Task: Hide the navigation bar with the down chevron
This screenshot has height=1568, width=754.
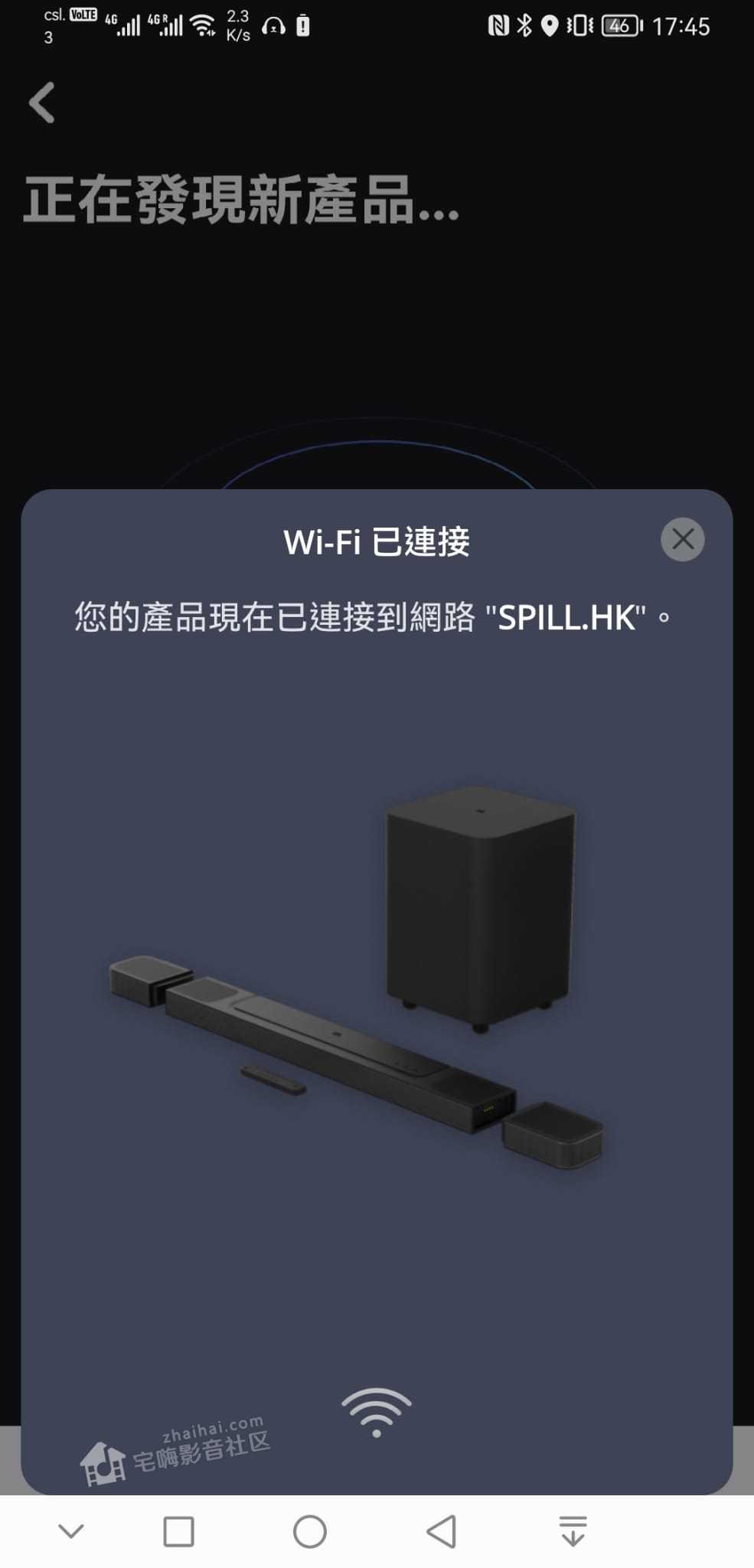Action: [71, 1531]
